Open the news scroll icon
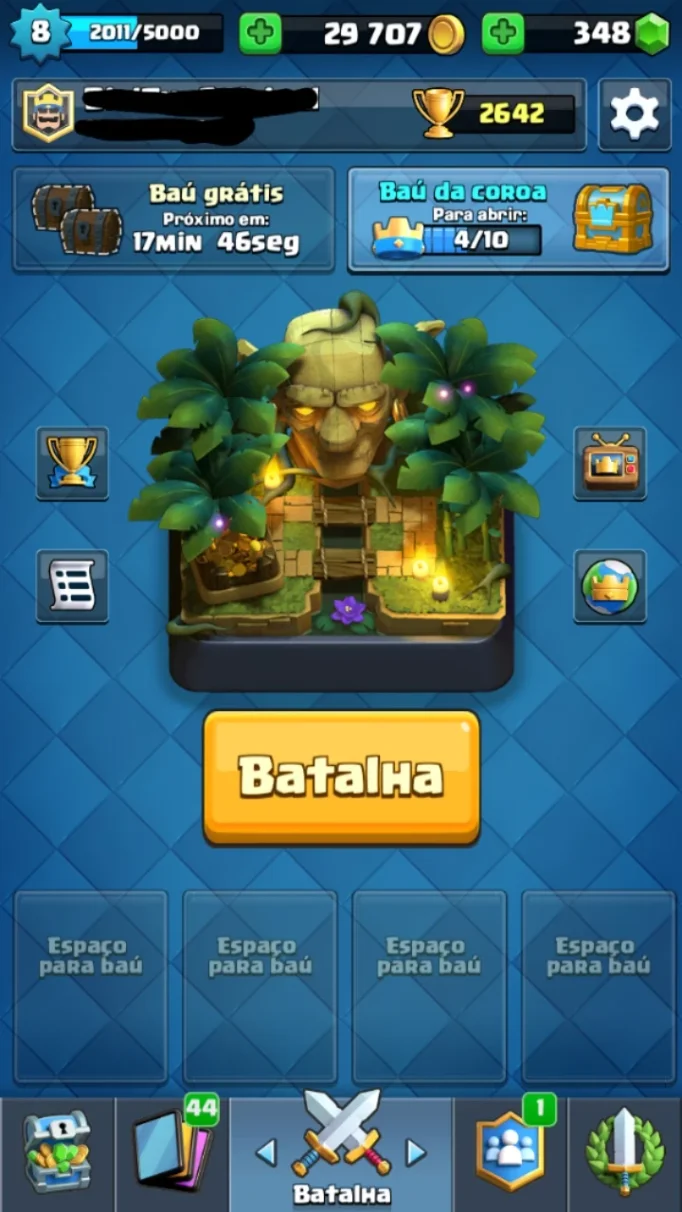The image size is (682, 1212). point(73,585)
